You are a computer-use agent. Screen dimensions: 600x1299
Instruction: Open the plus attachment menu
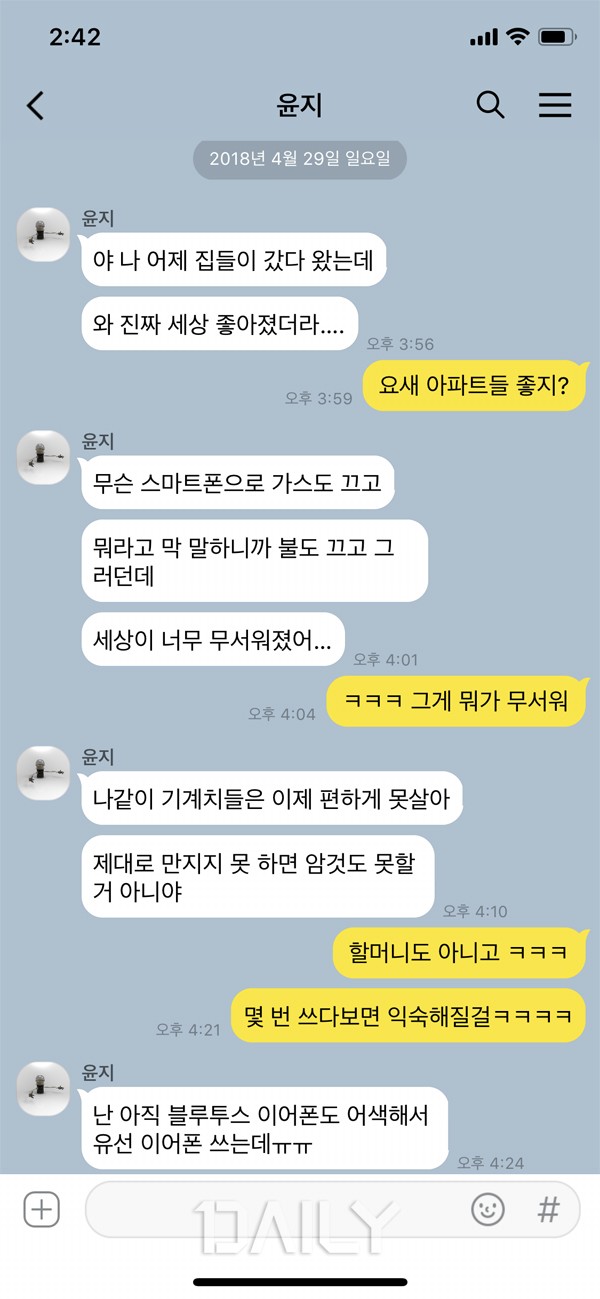[x=42, y=1210]
